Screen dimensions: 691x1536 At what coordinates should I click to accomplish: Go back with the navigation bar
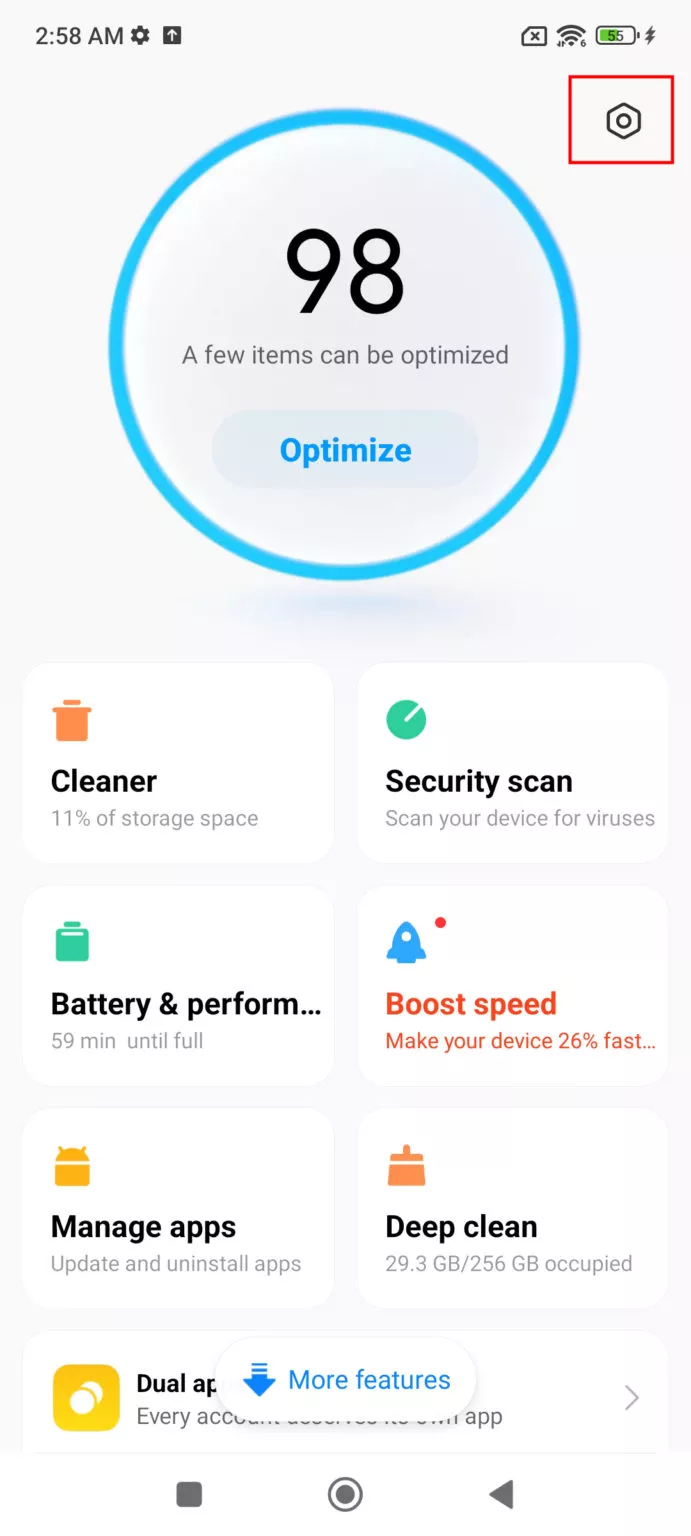[501, 1495]
